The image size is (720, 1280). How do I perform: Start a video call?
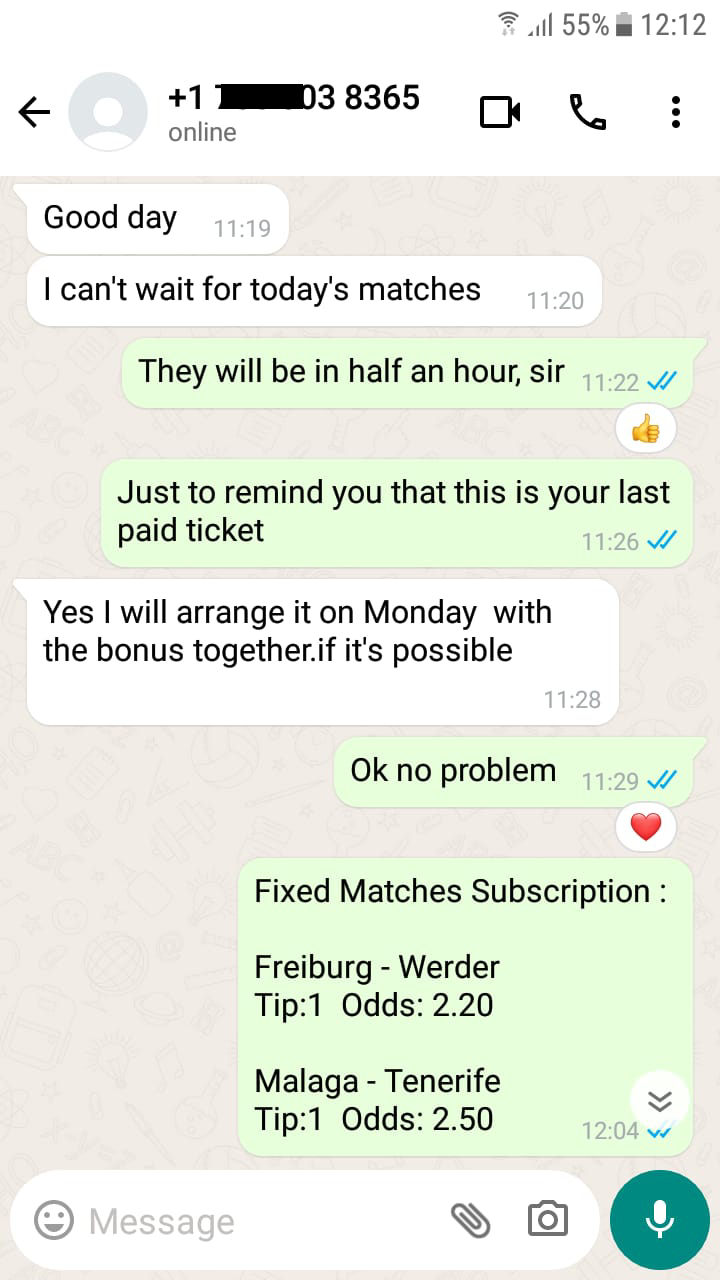[x=500, y=112]
